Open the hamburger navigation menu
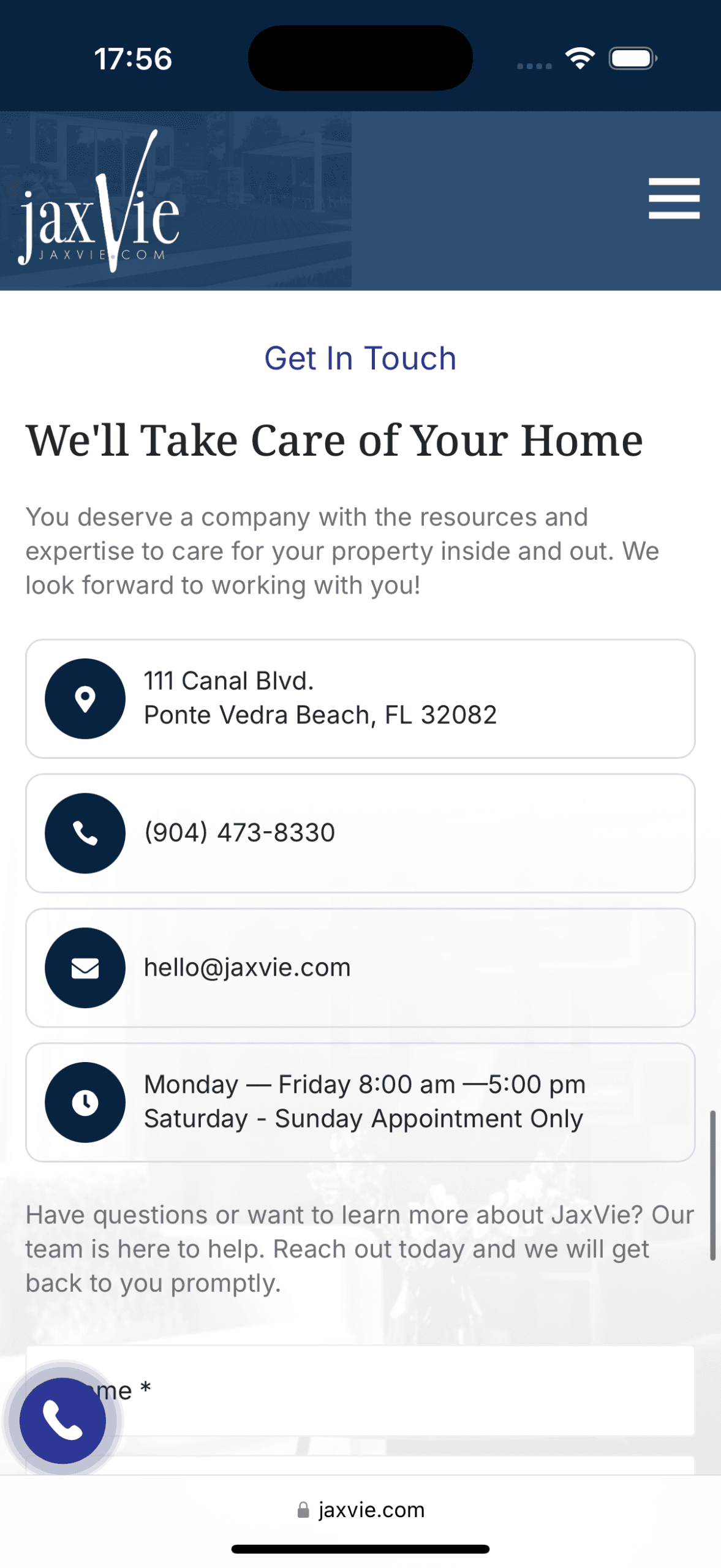This screenshot has width=721, height=1568. pos(674,198)
